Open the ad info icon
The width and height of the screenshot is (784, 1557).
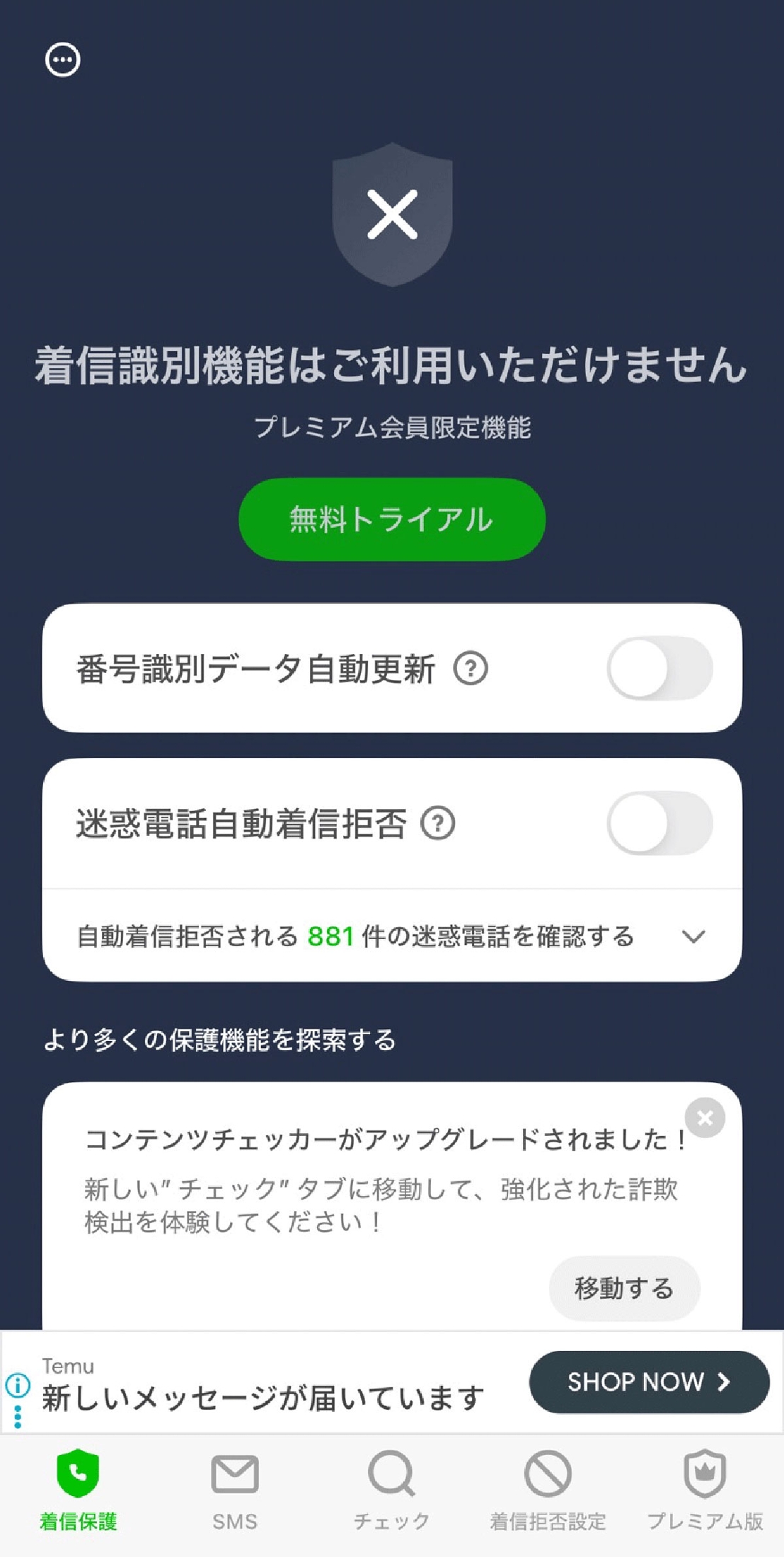18,1385
